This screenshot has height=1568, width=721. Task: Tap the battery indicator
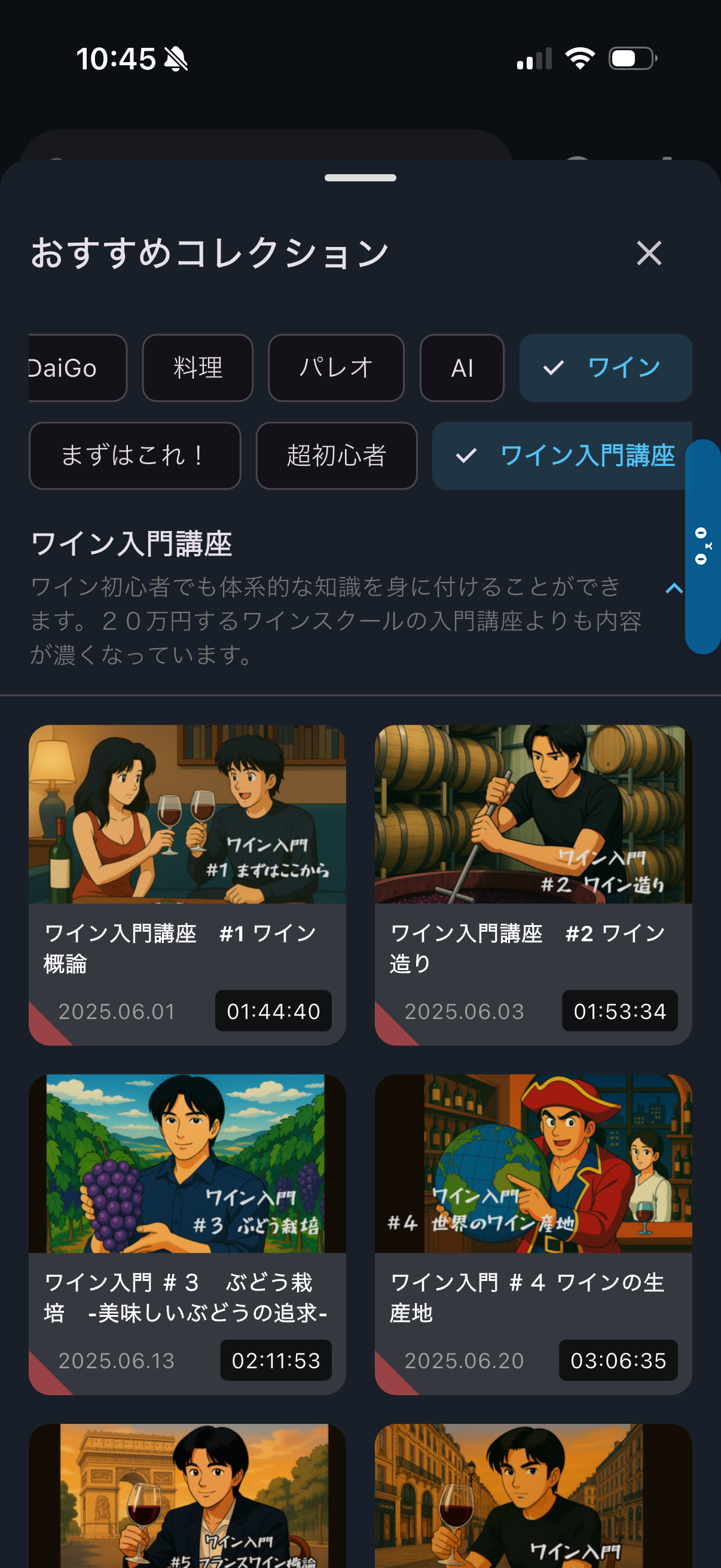click(x=632, y=58)
